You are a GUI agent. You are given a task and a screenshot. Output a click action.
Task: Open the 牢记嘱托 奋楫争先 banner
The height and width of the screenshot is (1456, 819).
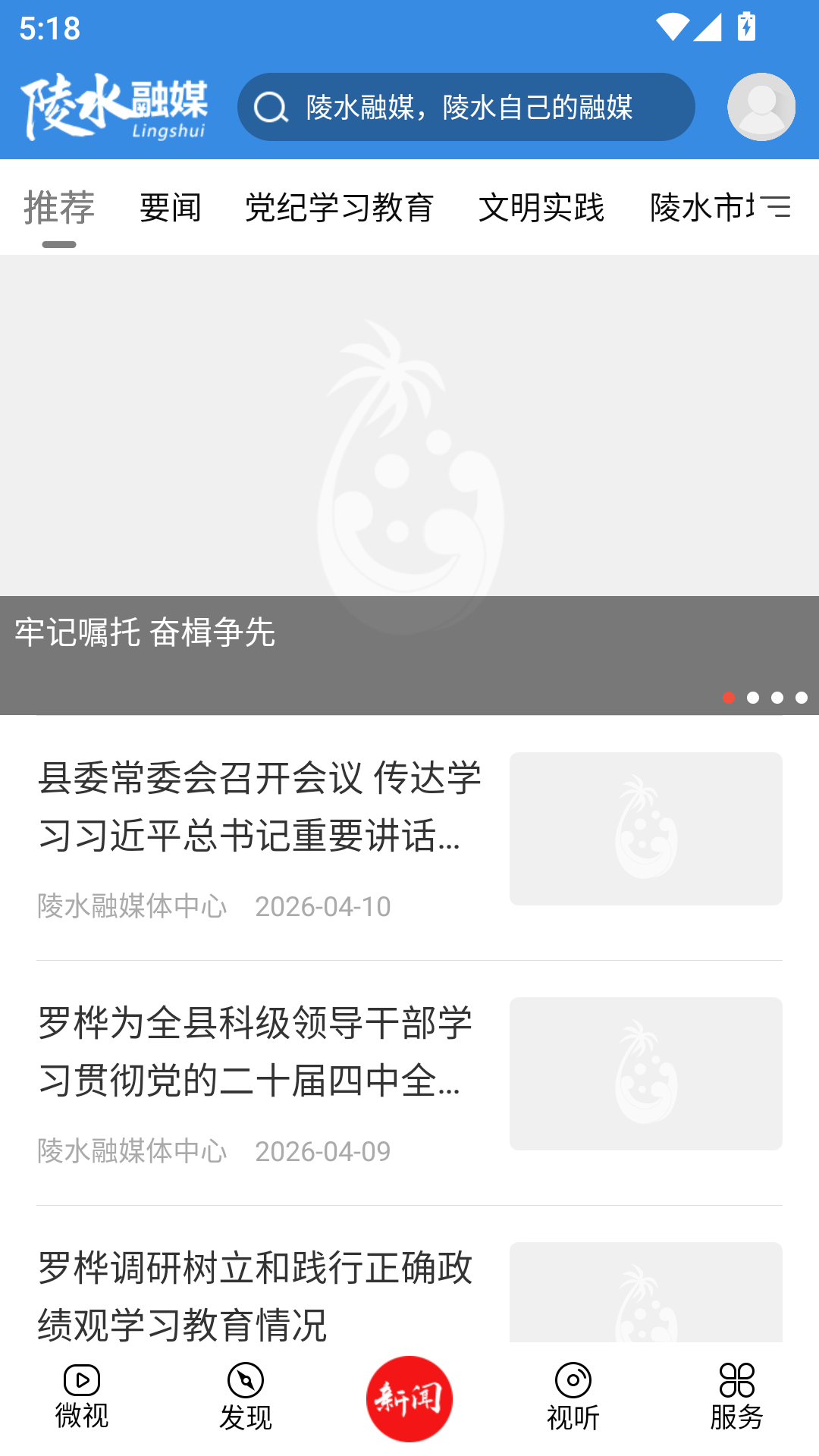click(409, 485)
